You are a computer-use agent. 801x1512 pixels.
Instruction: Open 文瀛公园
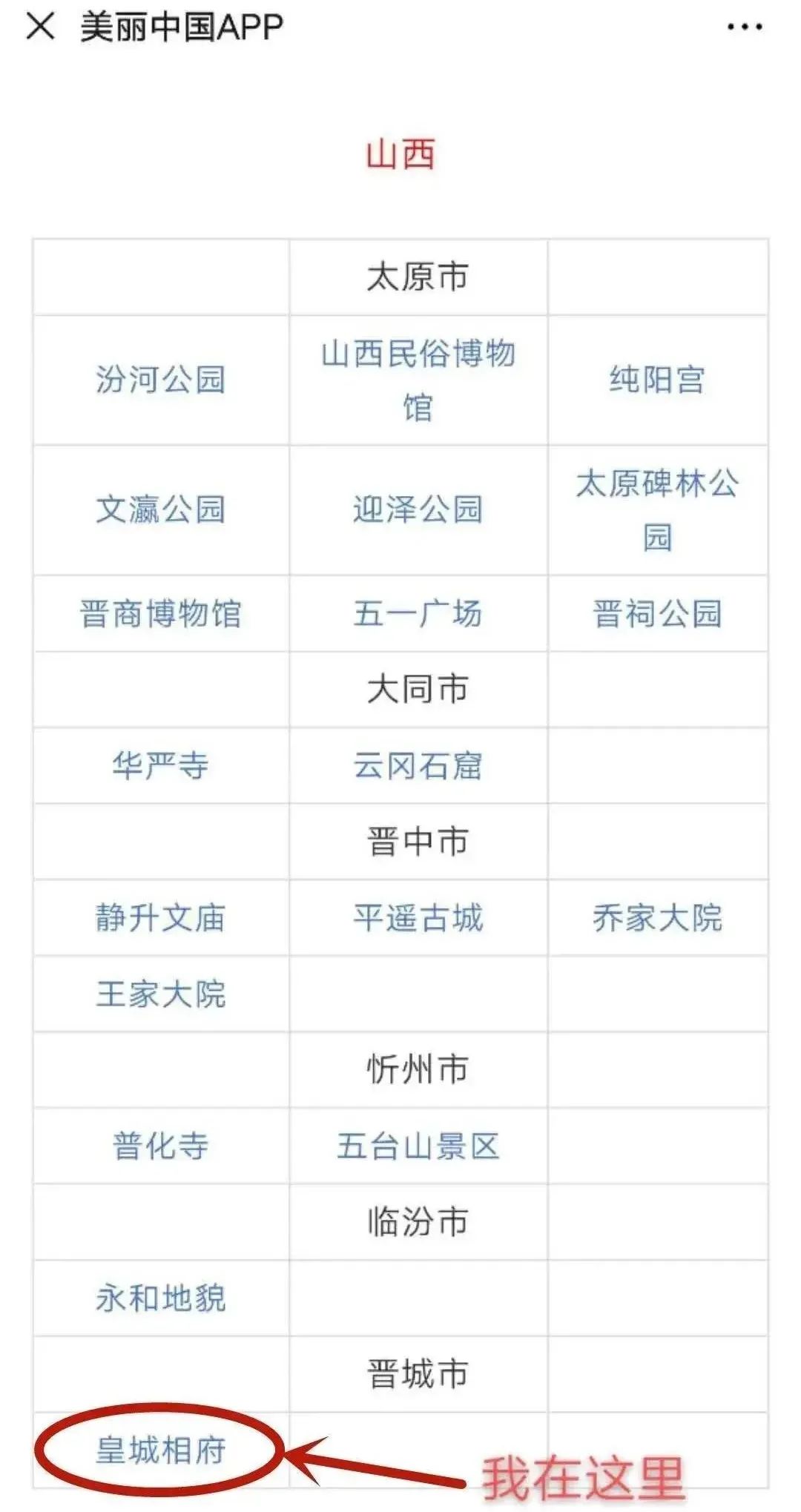(160, 510)
